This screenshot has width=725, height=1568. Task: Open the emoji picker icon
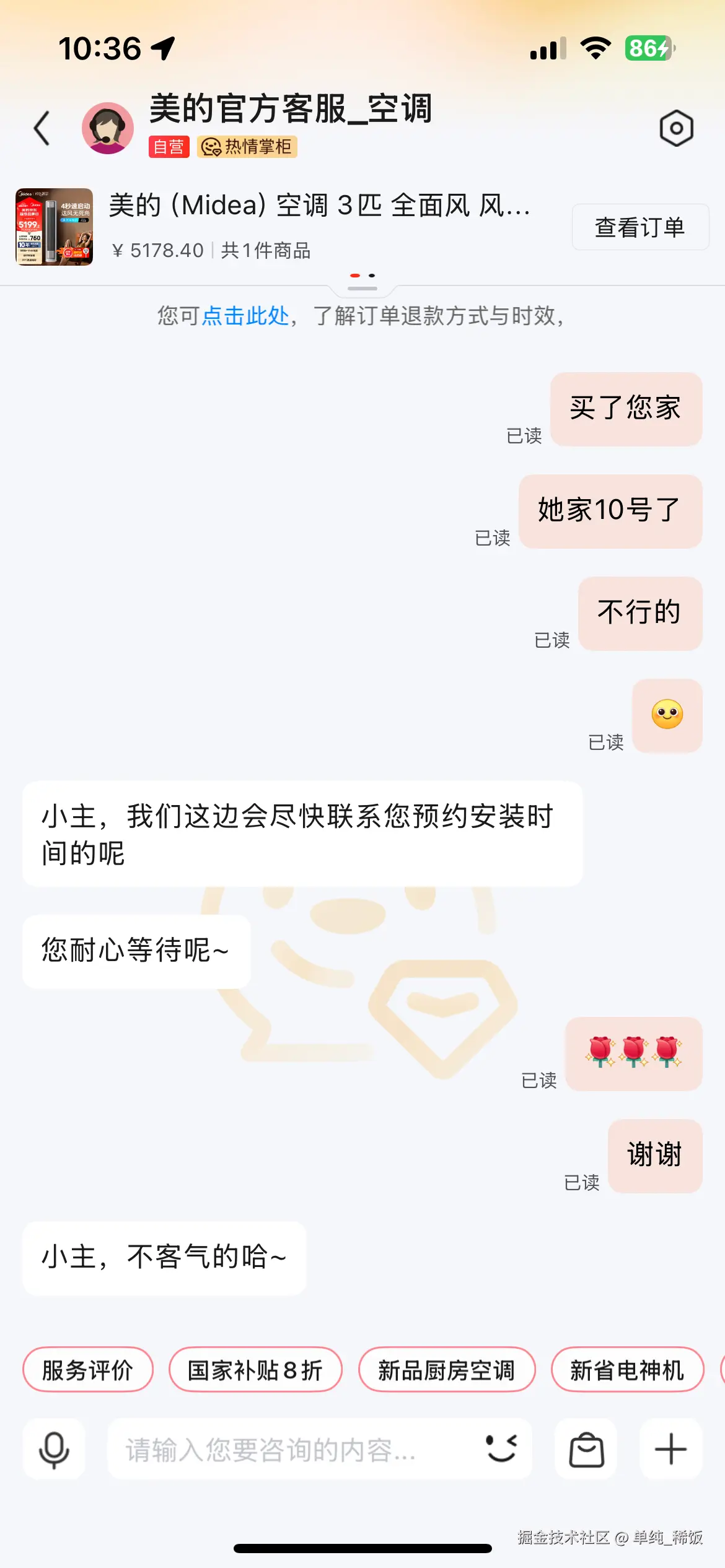click(x=499, y=1449)
